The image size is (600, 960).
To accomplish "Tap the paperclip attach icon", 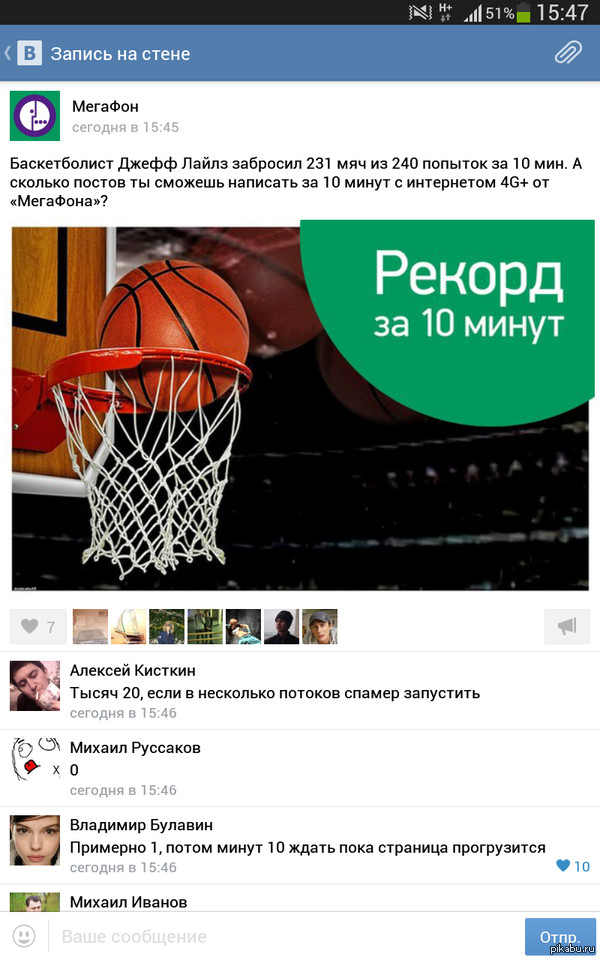I will click(x=568, y=53).
